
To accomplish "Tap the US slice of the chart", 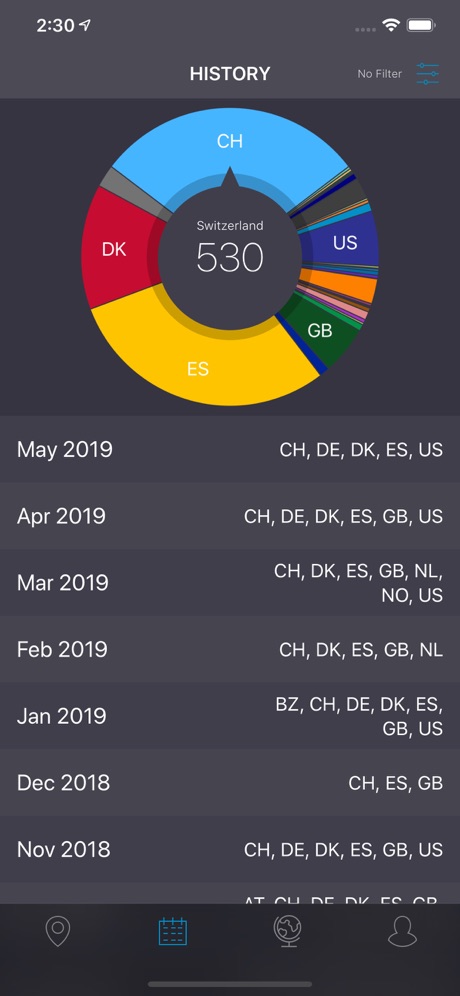I will [344, 242].
